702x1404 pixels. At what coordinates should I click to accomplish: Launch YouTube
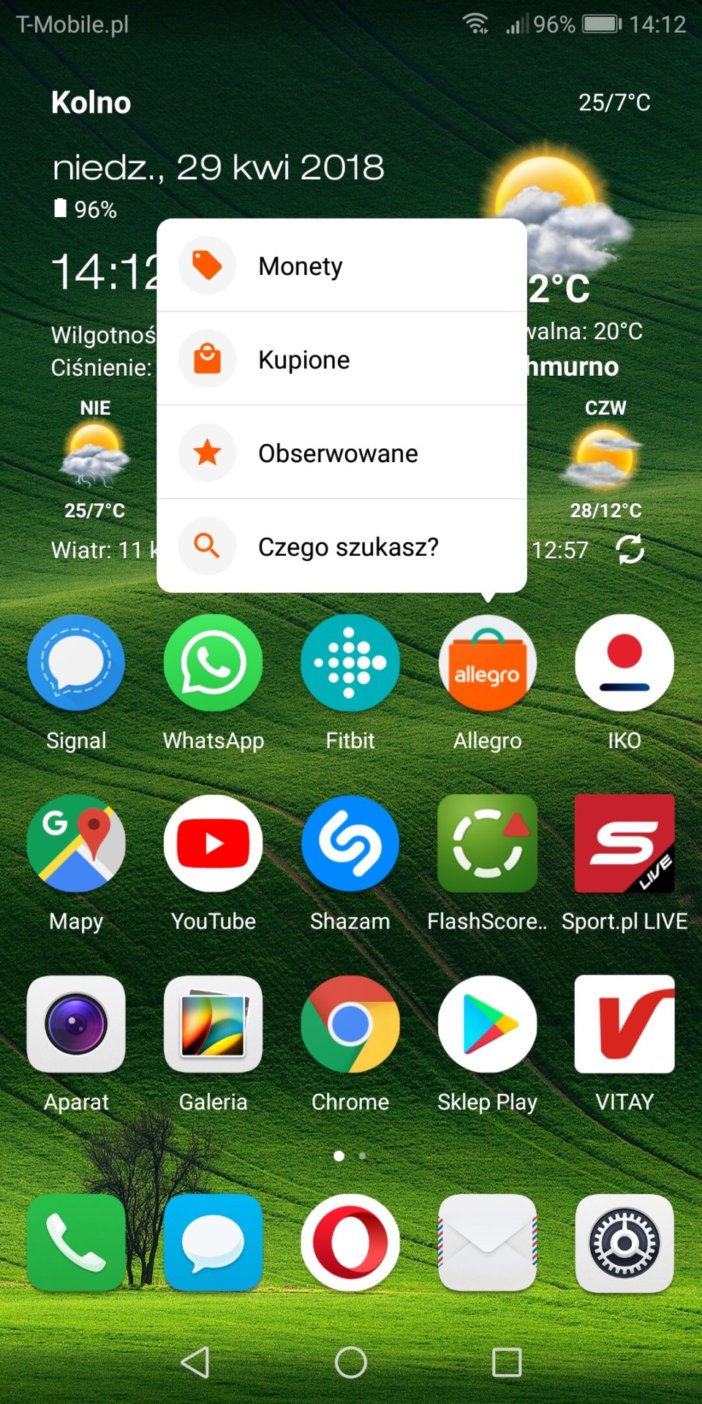point(213,844)
